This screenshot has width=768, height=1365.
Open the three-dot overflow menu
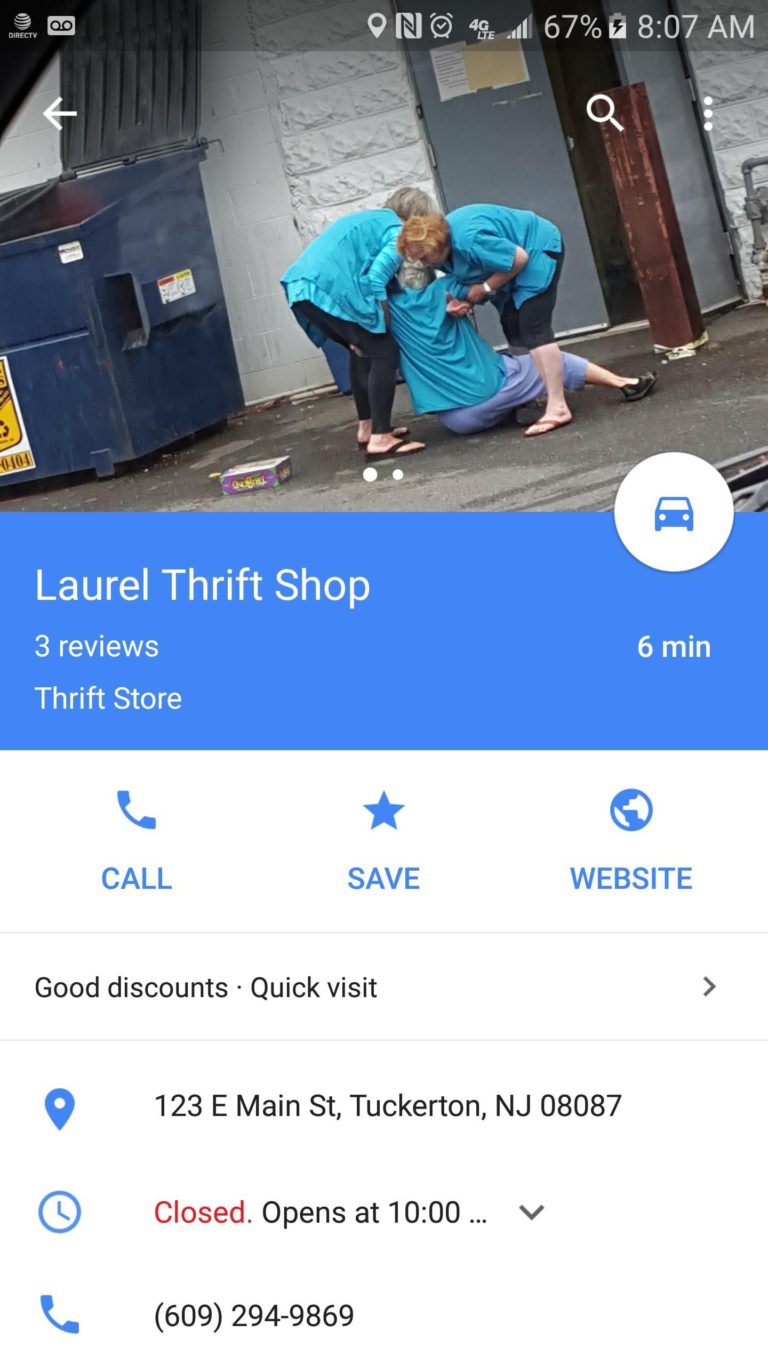tap(708, 114)
